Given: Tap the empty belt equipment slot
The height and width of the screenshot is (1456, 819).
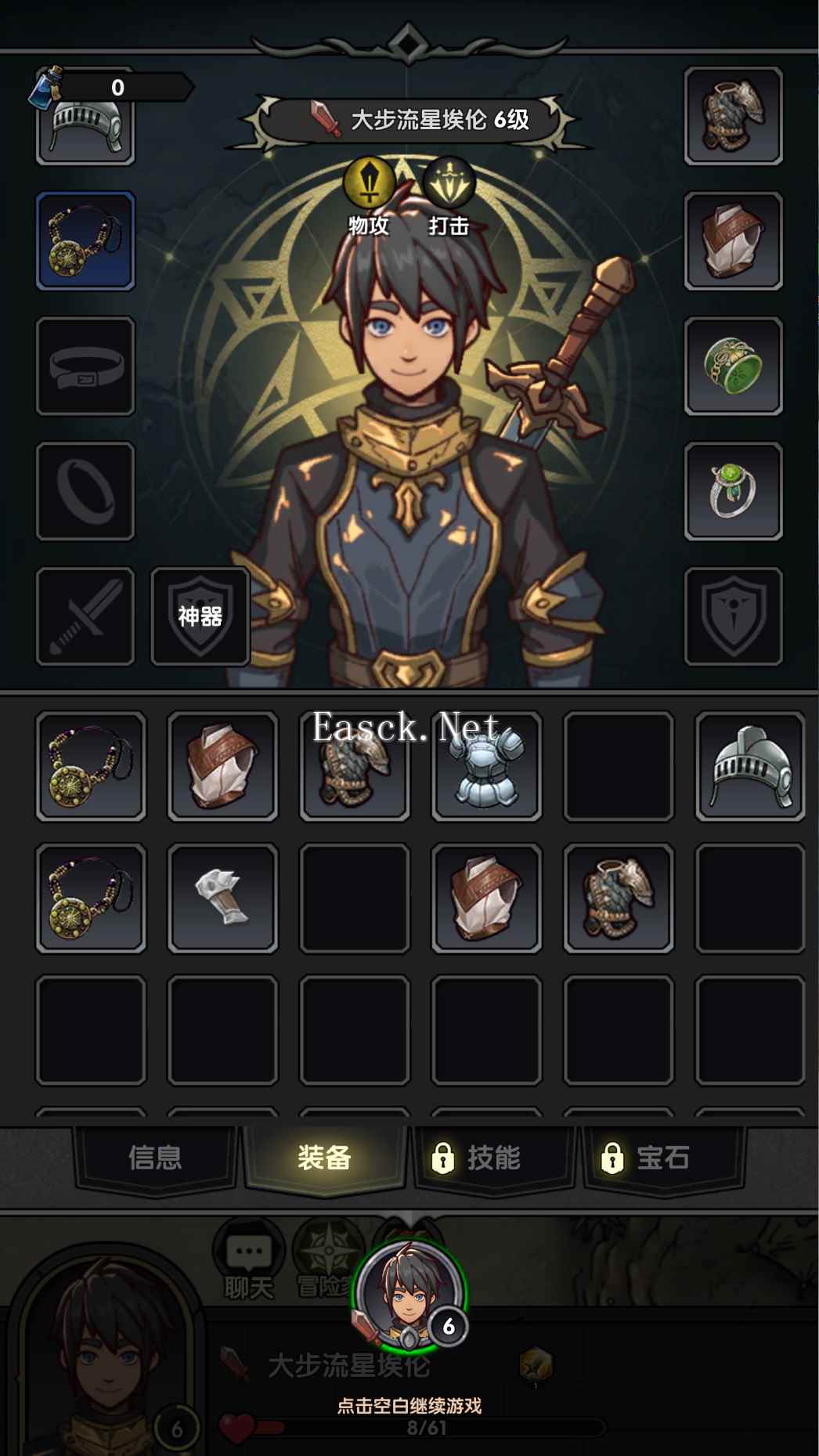Looking at the screenshot, I should [85, 367].
